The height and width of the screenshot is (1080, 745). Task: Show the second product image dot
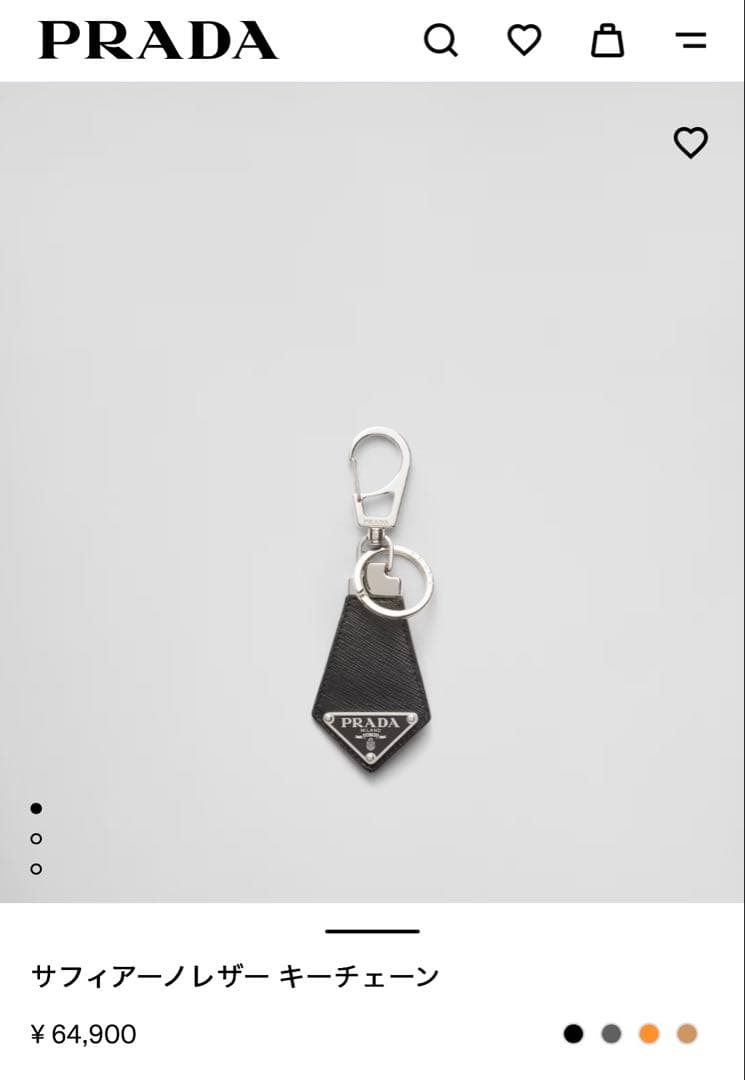point(36,838)
